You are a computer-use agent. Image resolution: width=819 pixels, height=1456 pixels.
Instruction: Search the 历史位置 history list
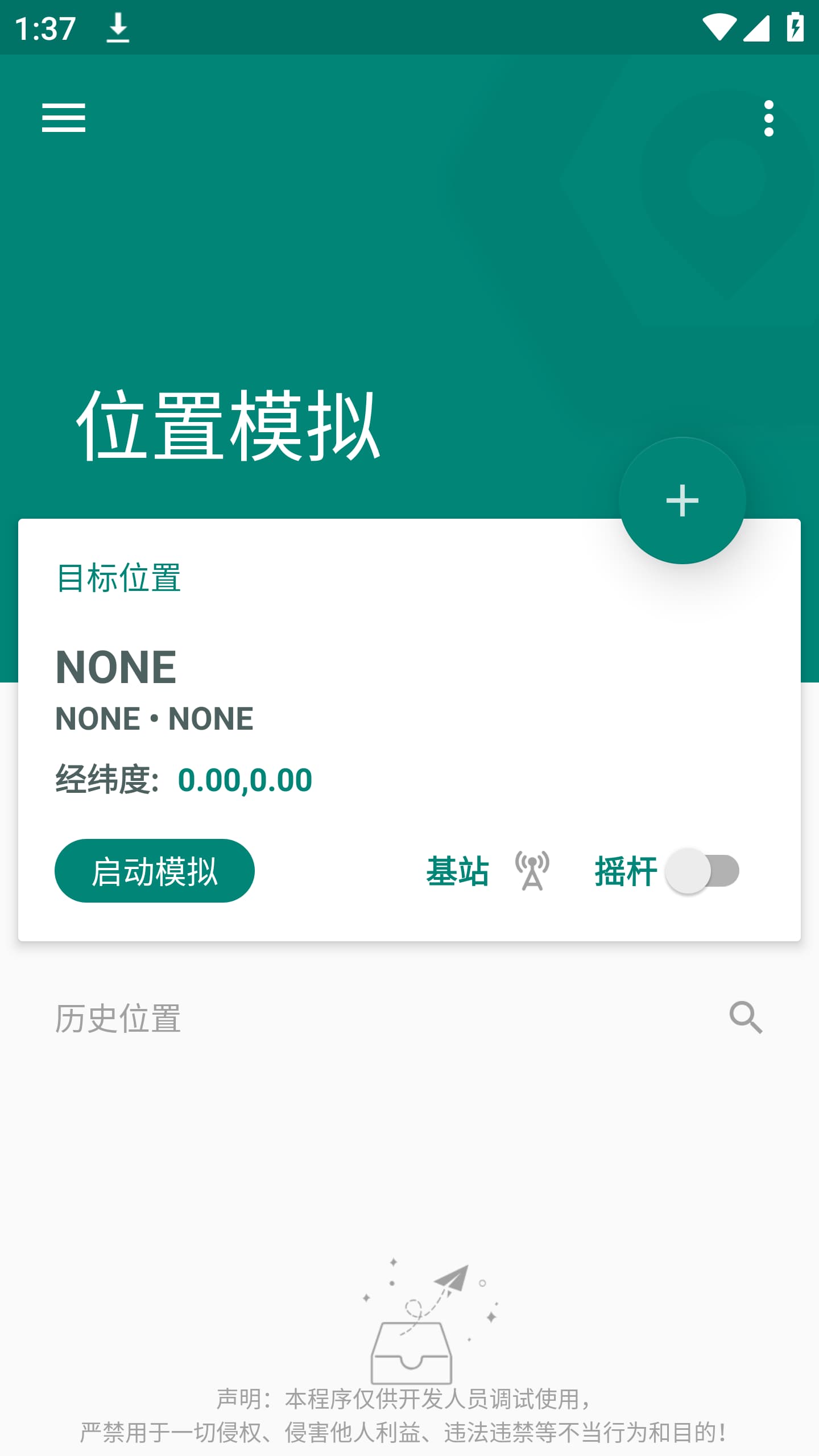coord(746,1017)
